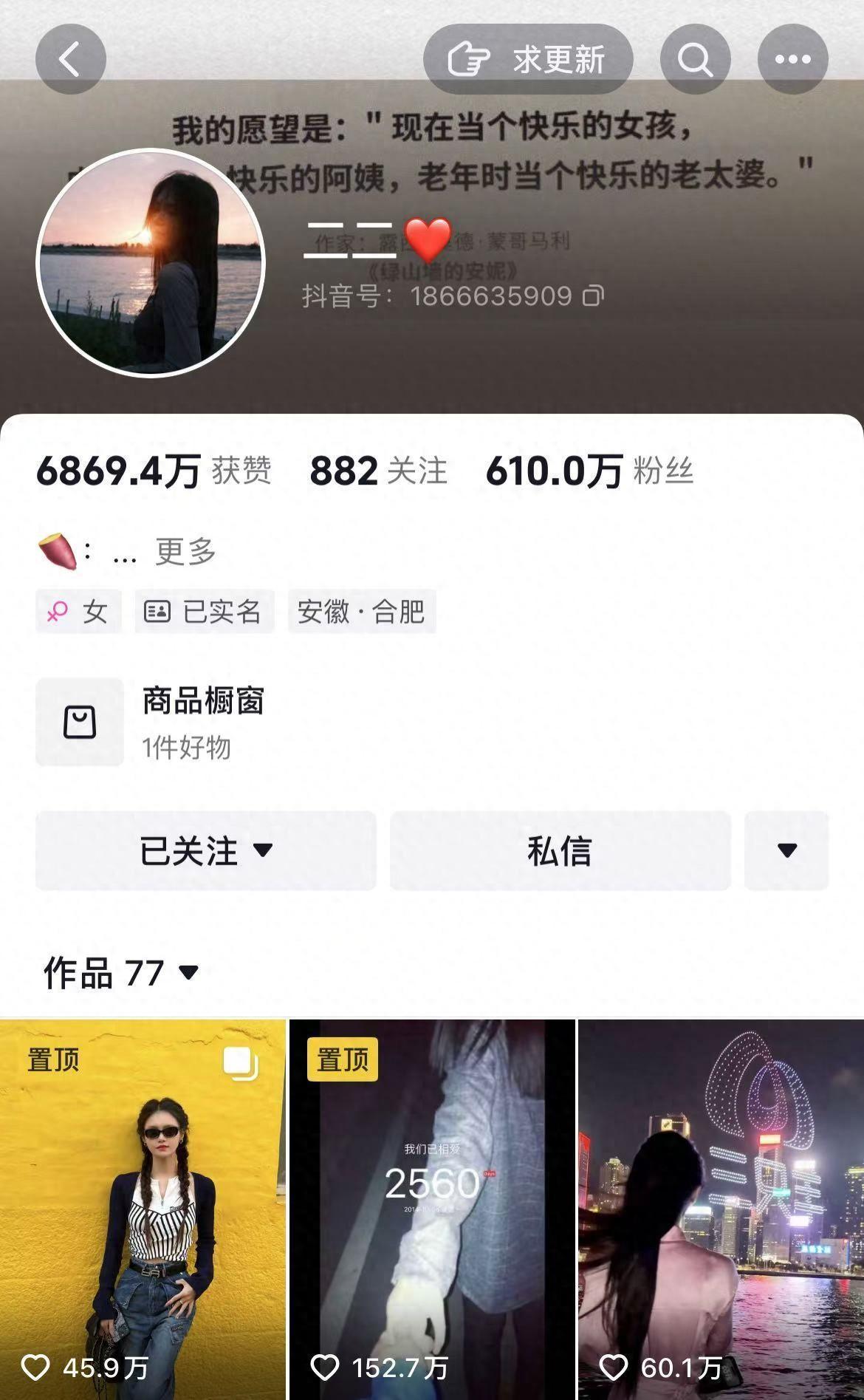Open the search icon
The height and width of the screenshot is (1400, 864).
[x=695, y=59]
